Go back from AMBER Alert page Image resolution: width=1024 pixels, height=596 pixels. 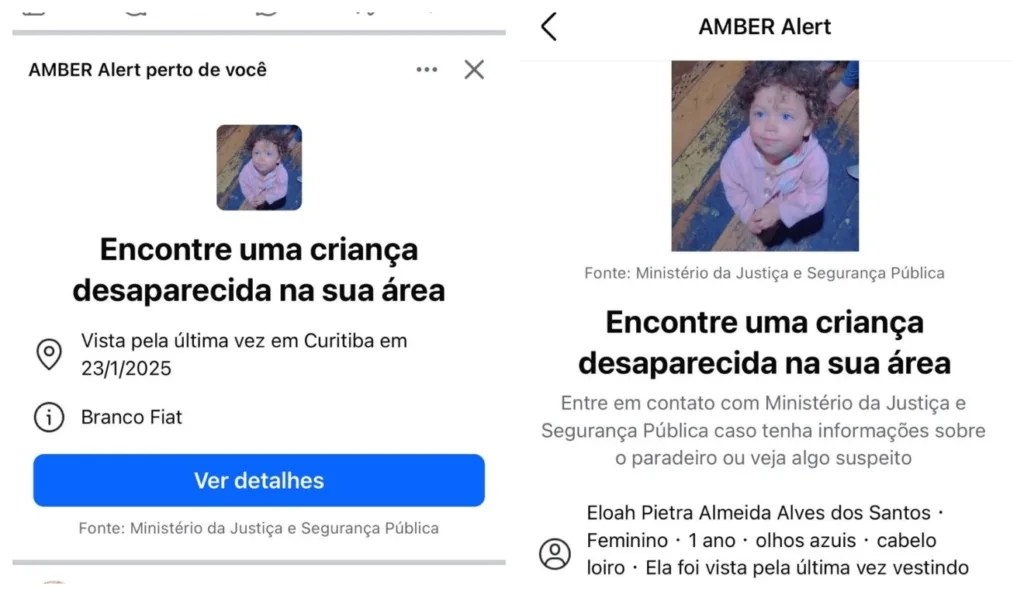[x=548, y=27]
